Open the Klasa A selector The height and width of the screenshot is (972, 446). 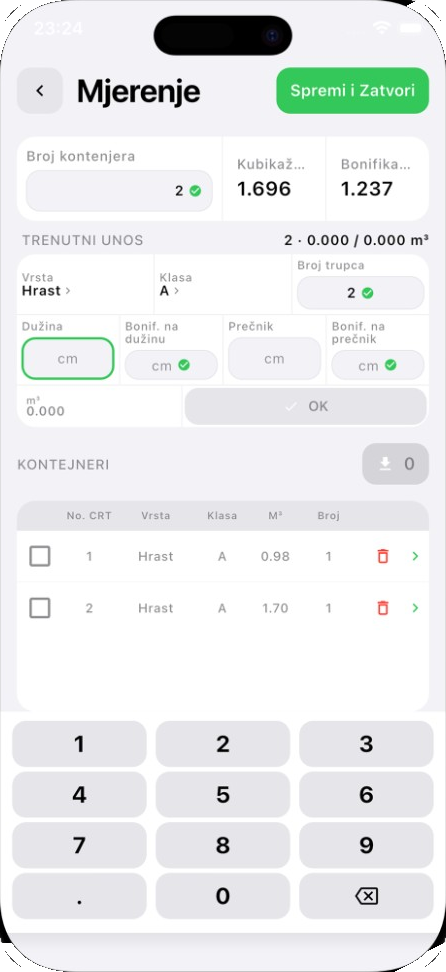coord(170,291)
